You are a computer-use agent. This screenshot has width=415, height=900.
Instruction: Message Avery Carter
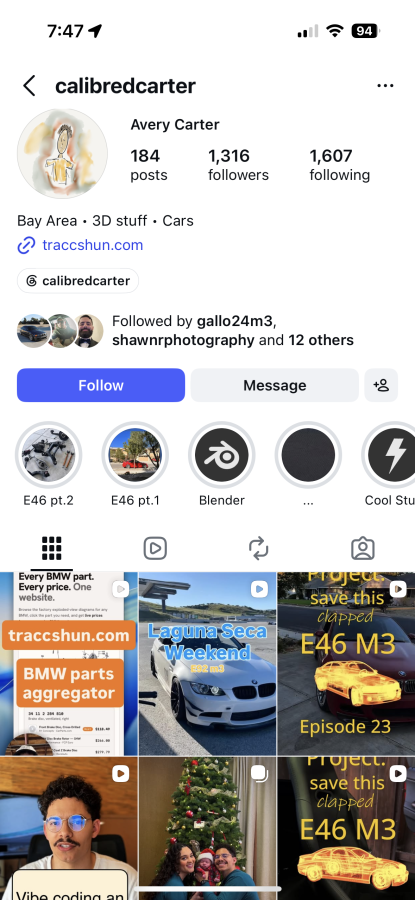click(274, 385)
